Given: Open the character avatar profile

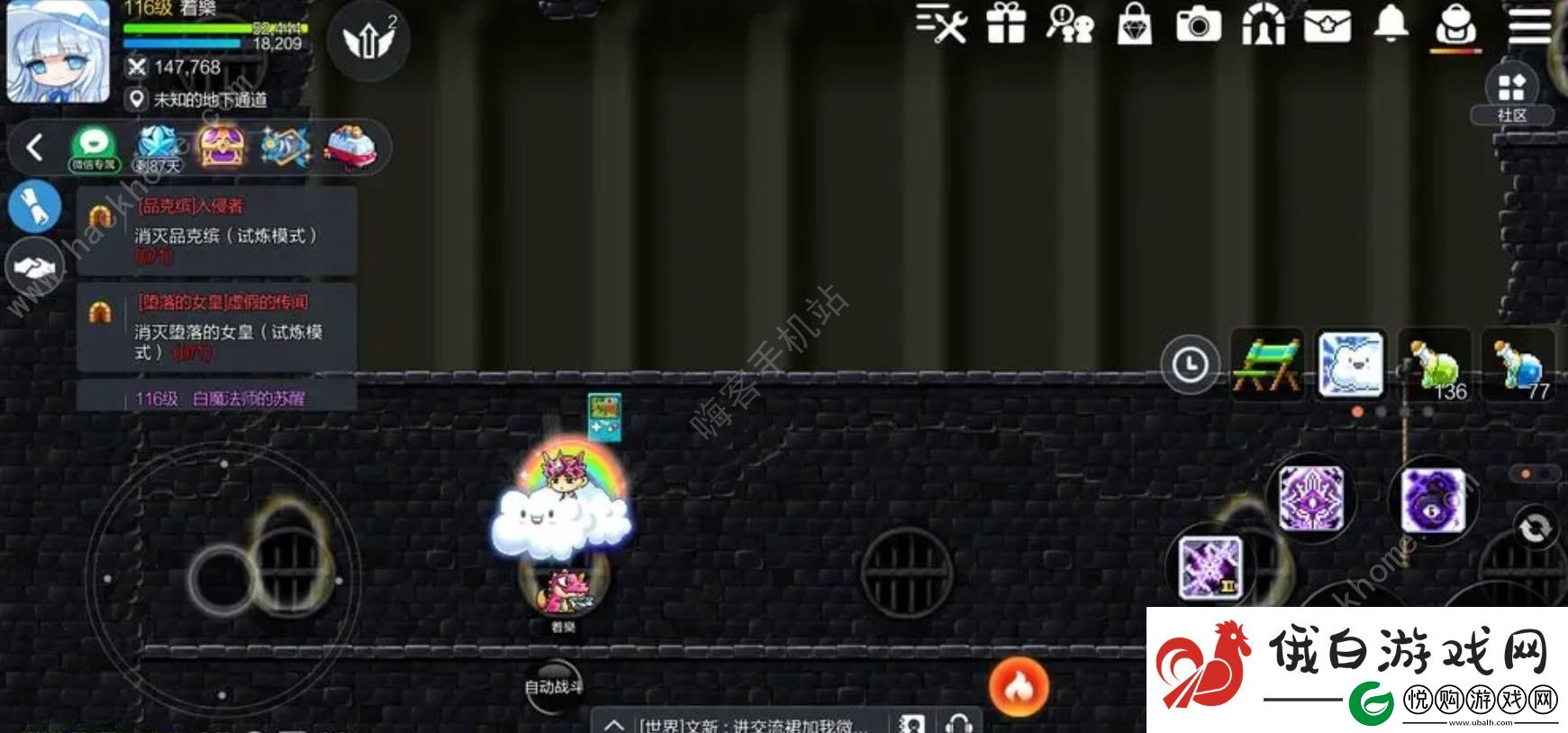Looking at the screenshot, I should [x=57, y=51].
